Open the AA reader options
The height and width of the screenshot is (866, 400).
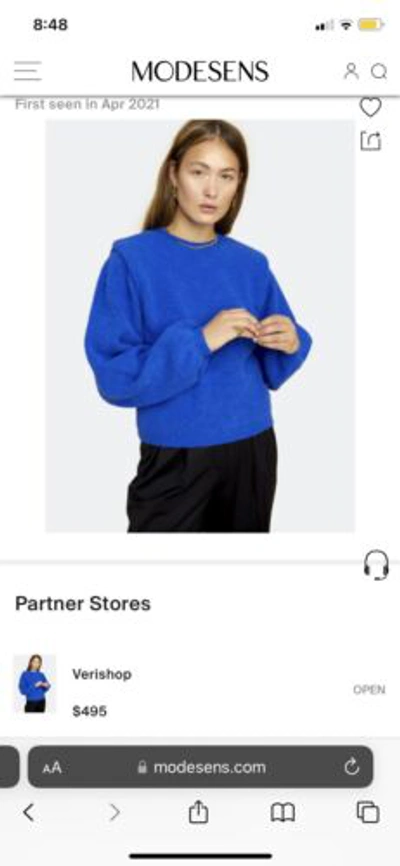click(x=52, y=767)
